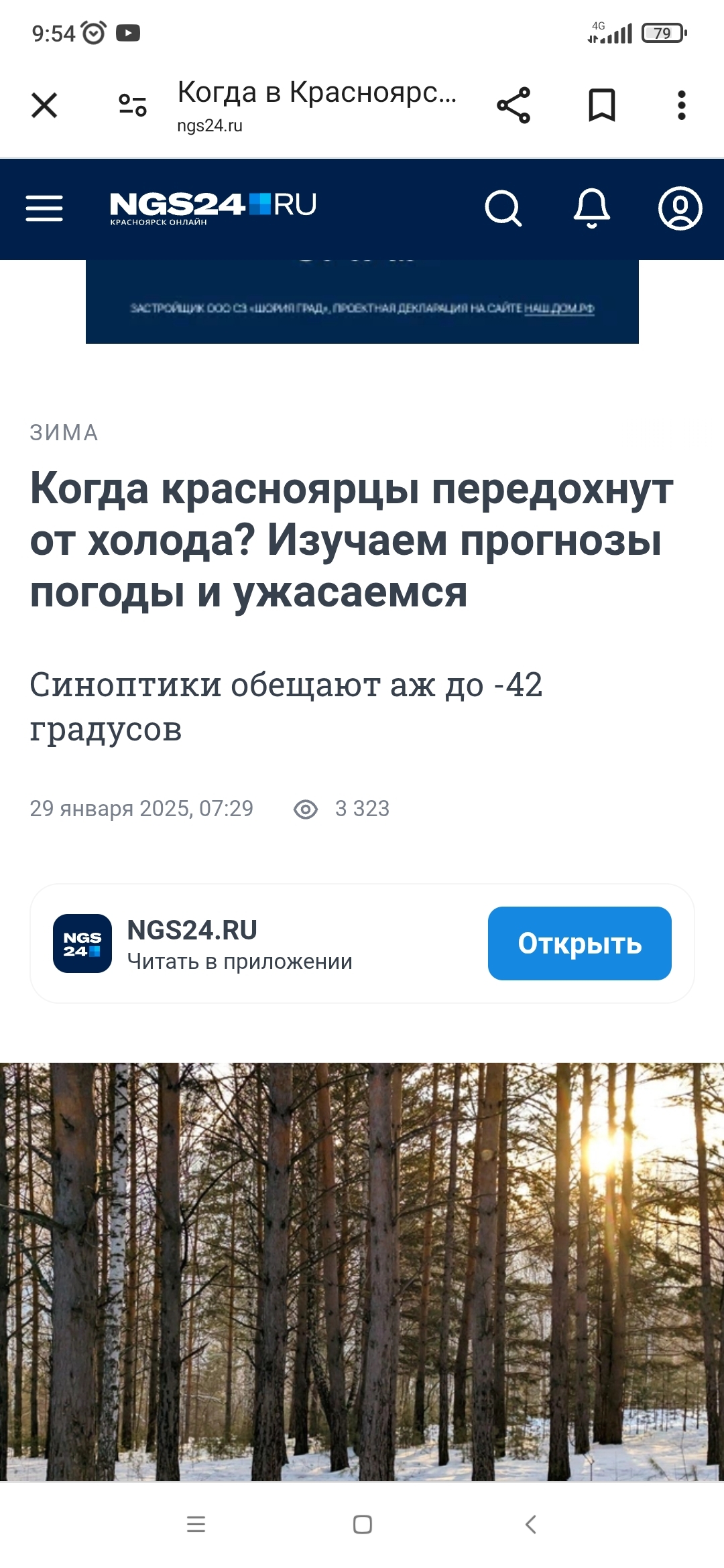Go to NGS24.RU homepage via logo
This screenshot has height=1568, width=724.
click(x=213, y=207)
